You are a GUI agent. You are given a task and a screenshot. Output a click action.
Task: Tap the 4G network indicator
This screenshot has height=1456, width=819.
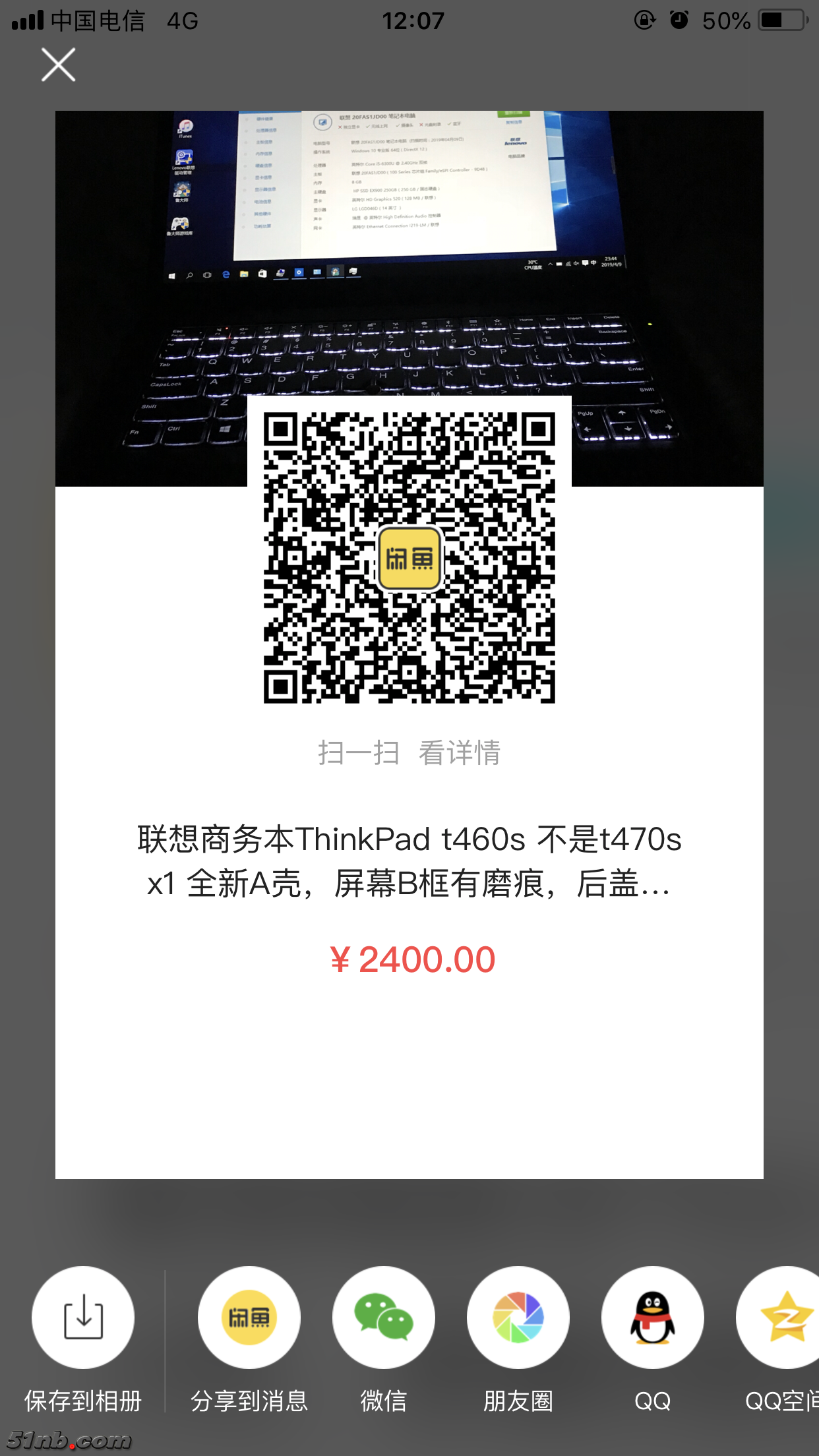click(183, 20)
